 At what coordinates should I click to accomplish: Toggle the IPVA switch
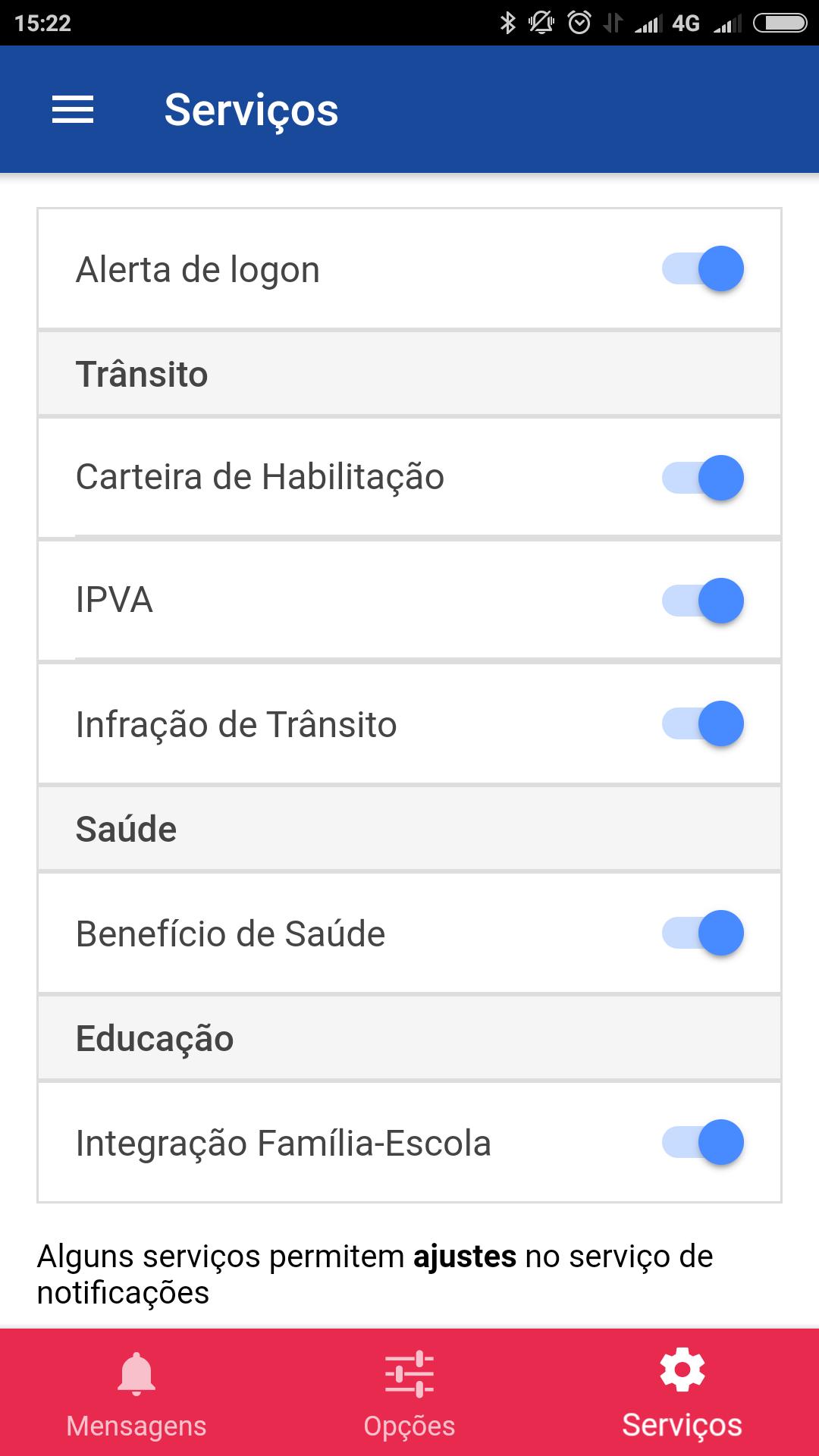[703, 601]
